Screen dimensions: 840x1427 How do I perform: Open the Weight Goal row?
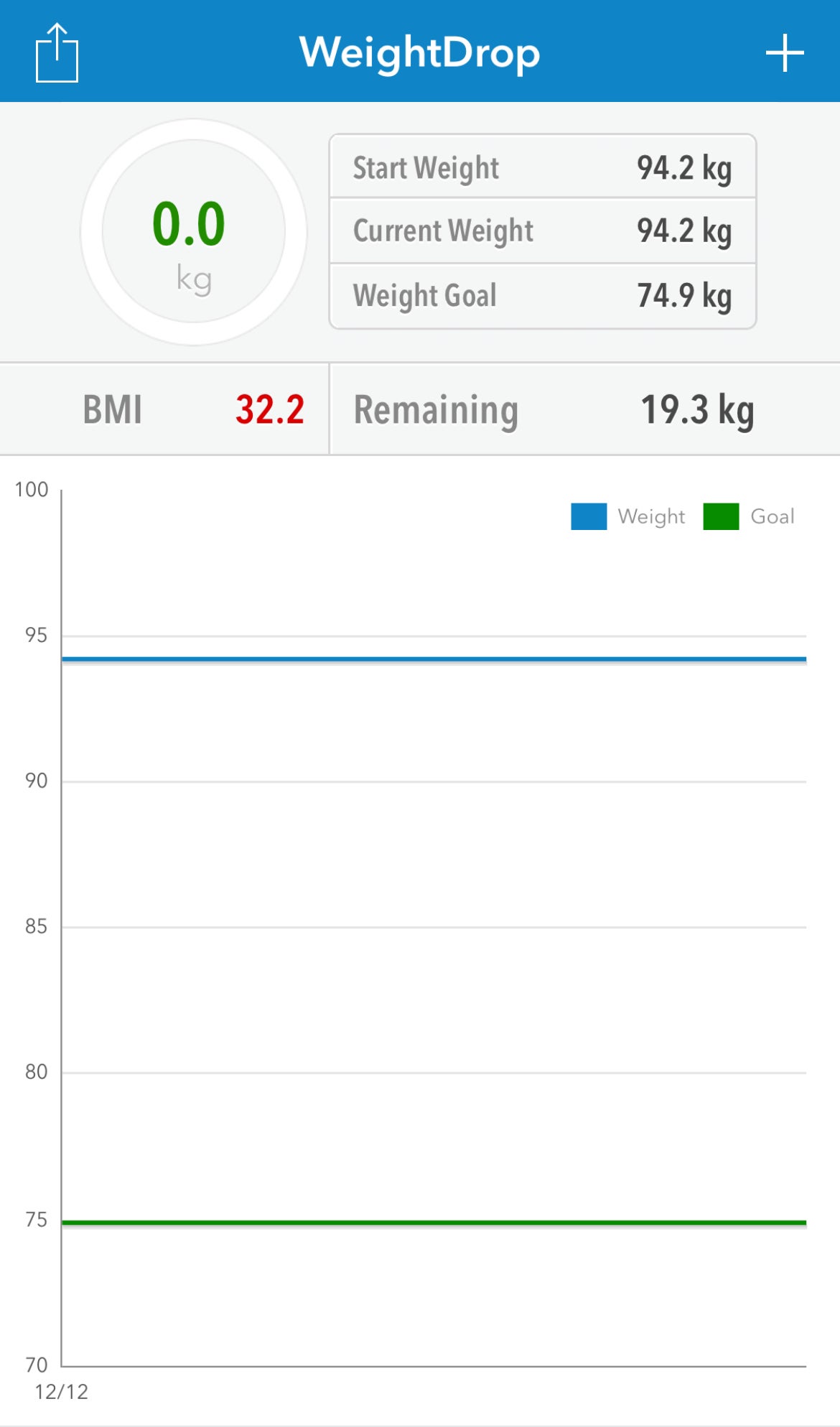tap(542, 296)
